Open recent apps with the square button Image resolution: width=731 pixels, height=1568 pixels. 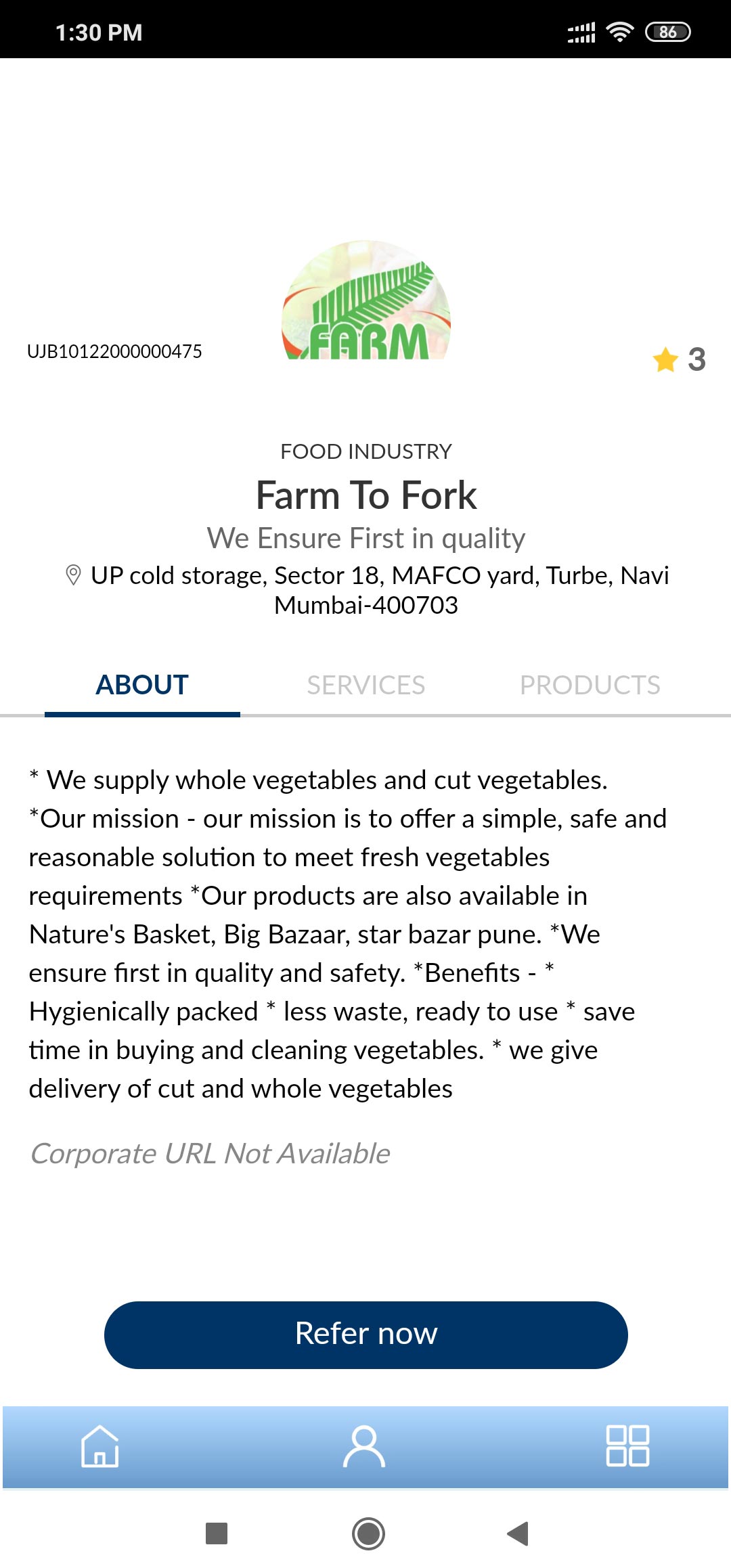tap(217, 1533)
